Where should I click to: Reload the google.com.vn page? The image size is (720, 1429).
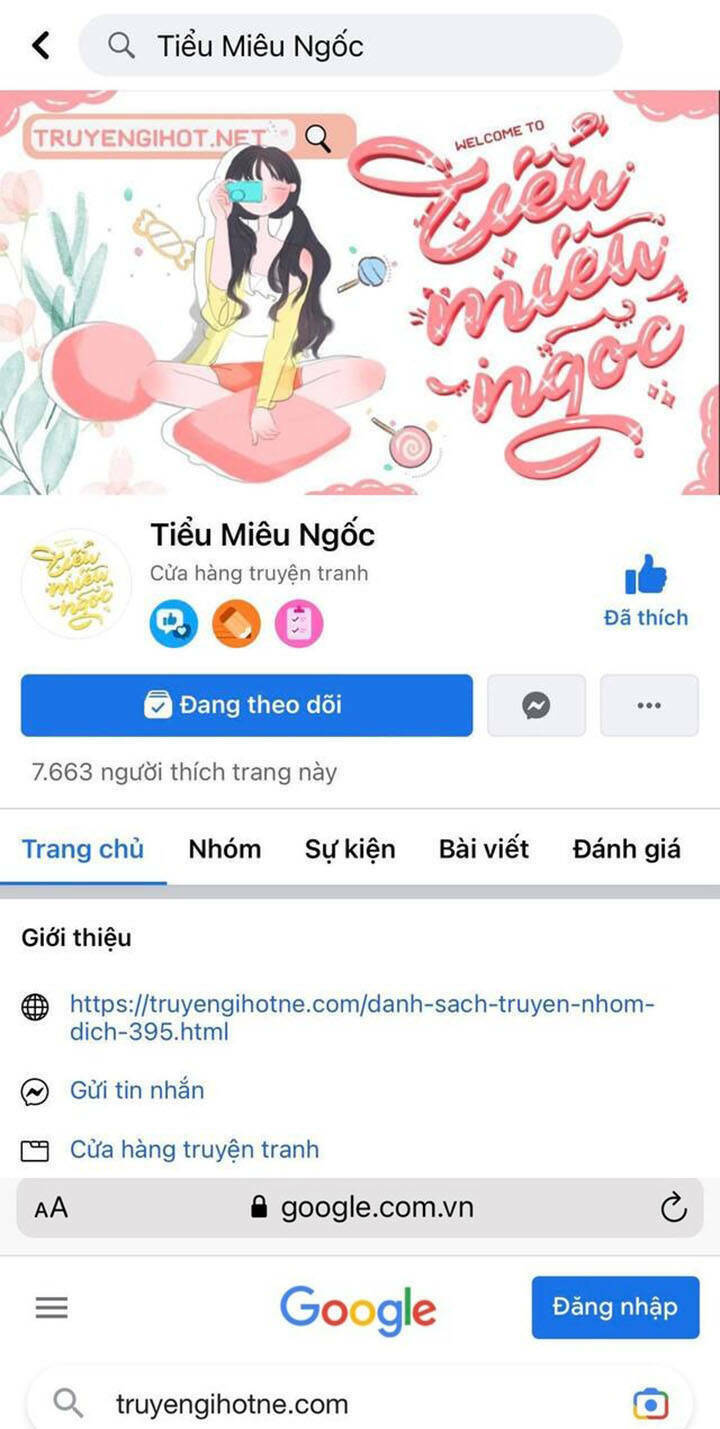point(674,1208)
